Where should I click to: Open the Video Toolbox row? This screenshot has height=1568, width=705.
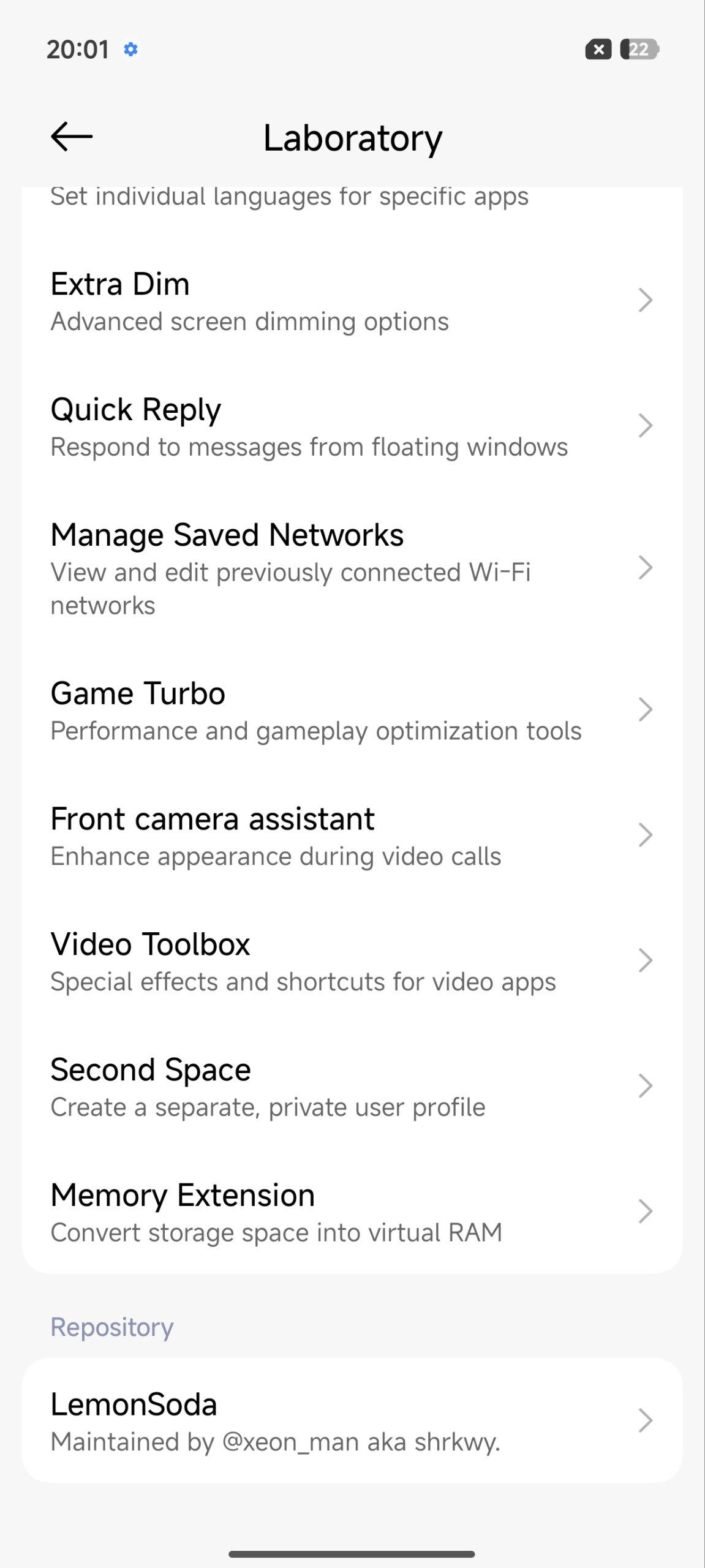(x=352, y=962)
